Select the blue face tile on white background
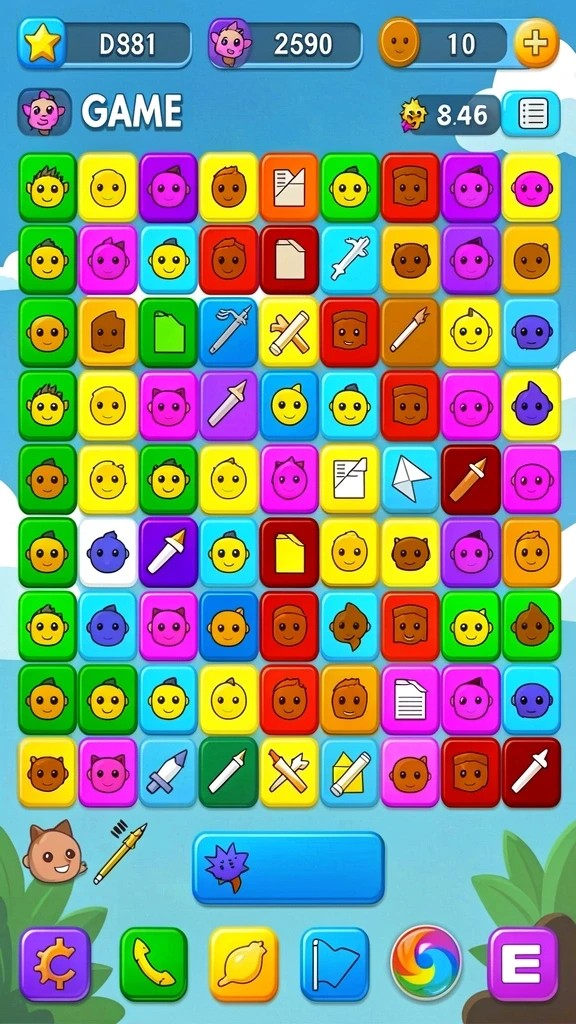This screenshot has width=576, height=1024. click(108, 552)
